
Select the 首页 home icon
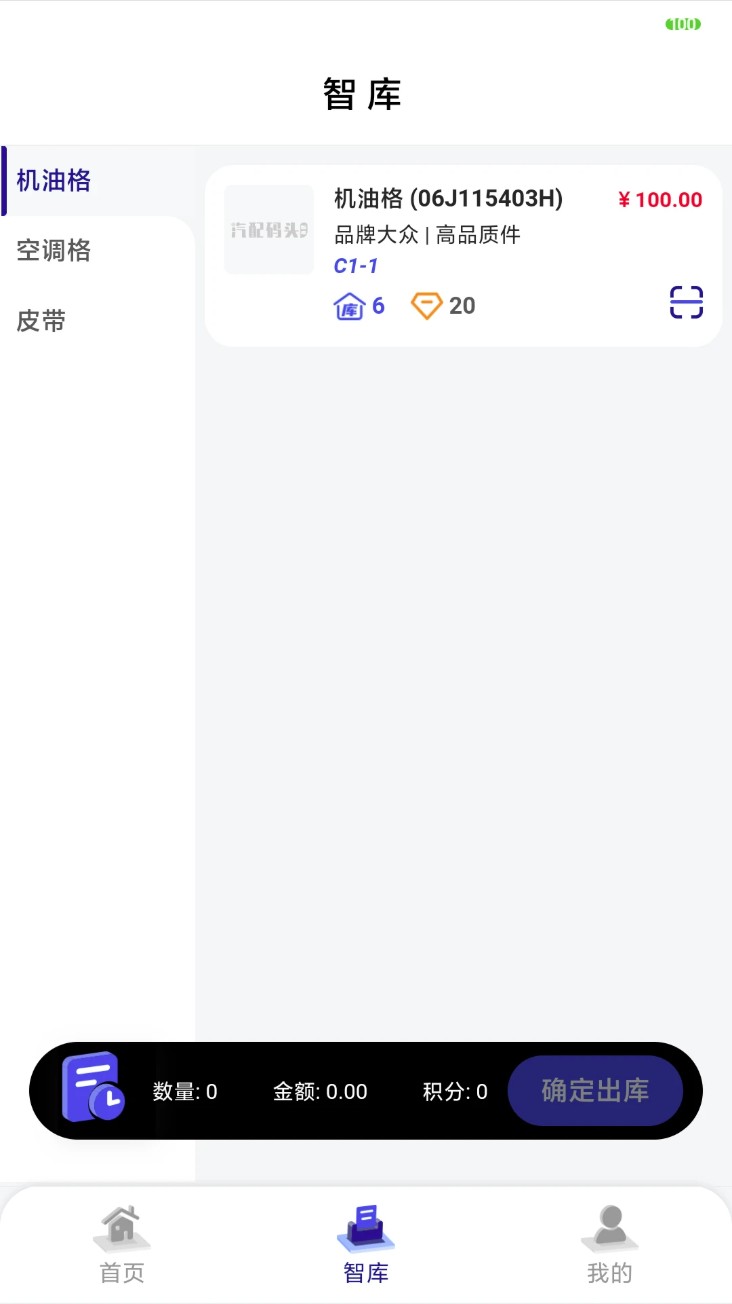121,1228
